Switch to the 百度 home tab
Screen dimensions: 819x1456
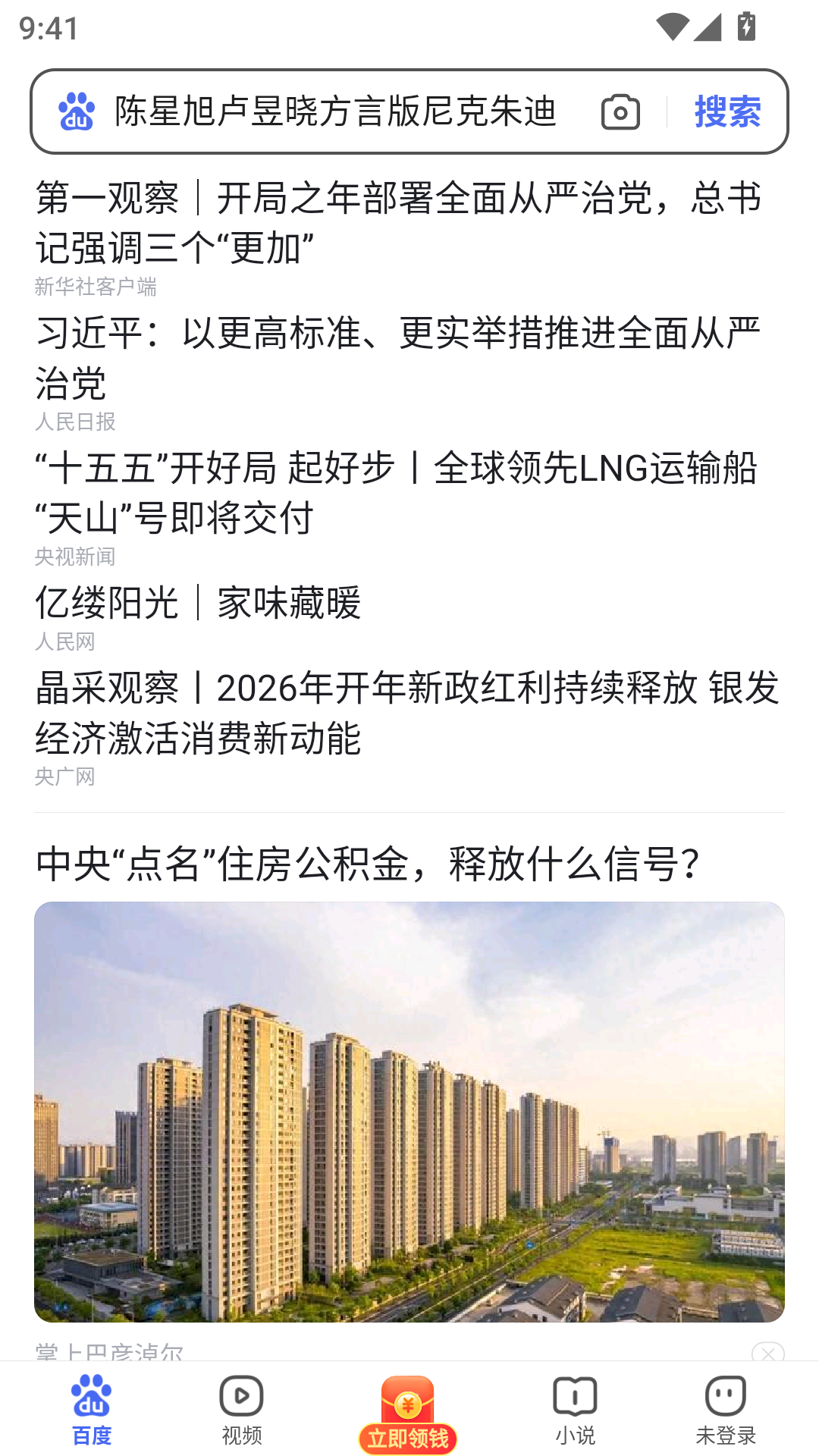click(91, 1410)
